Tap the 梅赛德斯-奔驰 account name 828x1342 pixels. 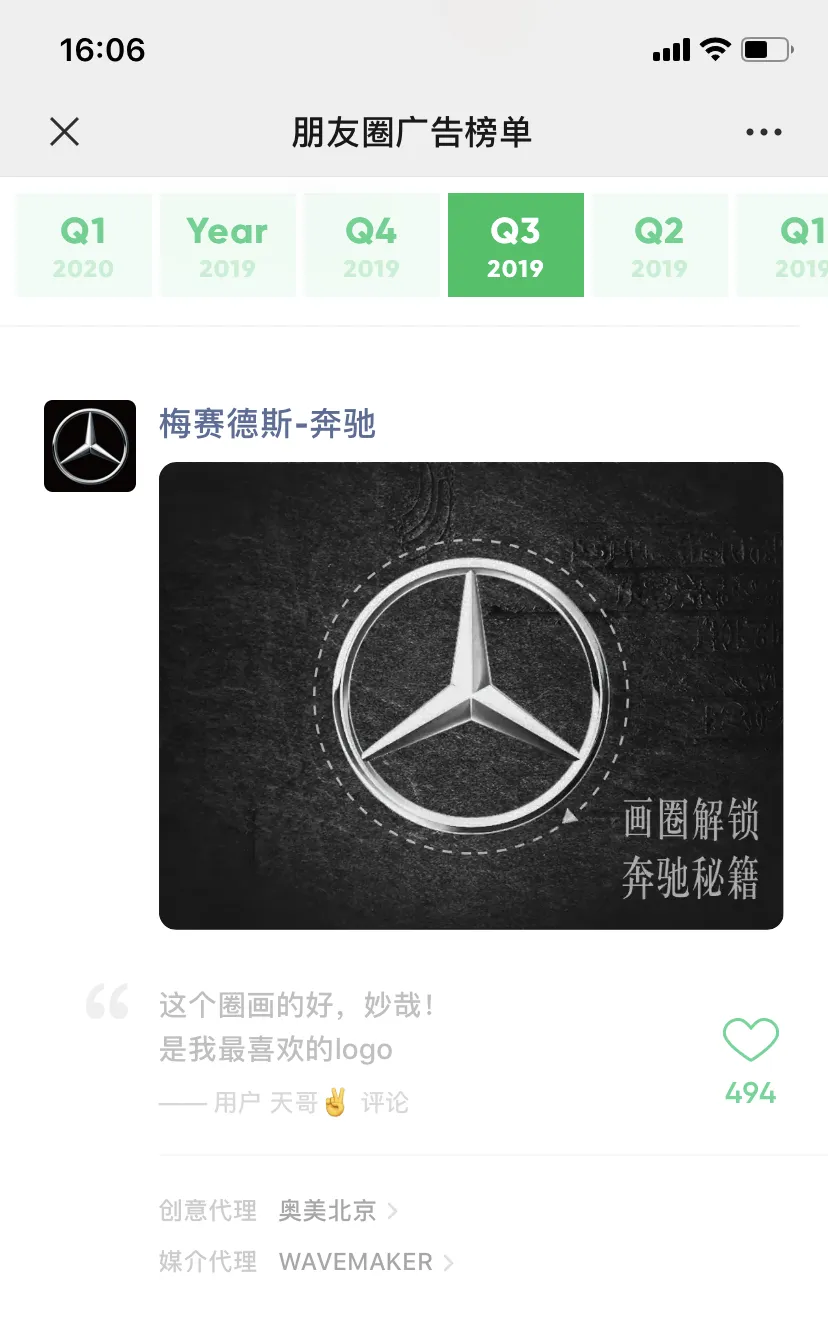[267, 424]
